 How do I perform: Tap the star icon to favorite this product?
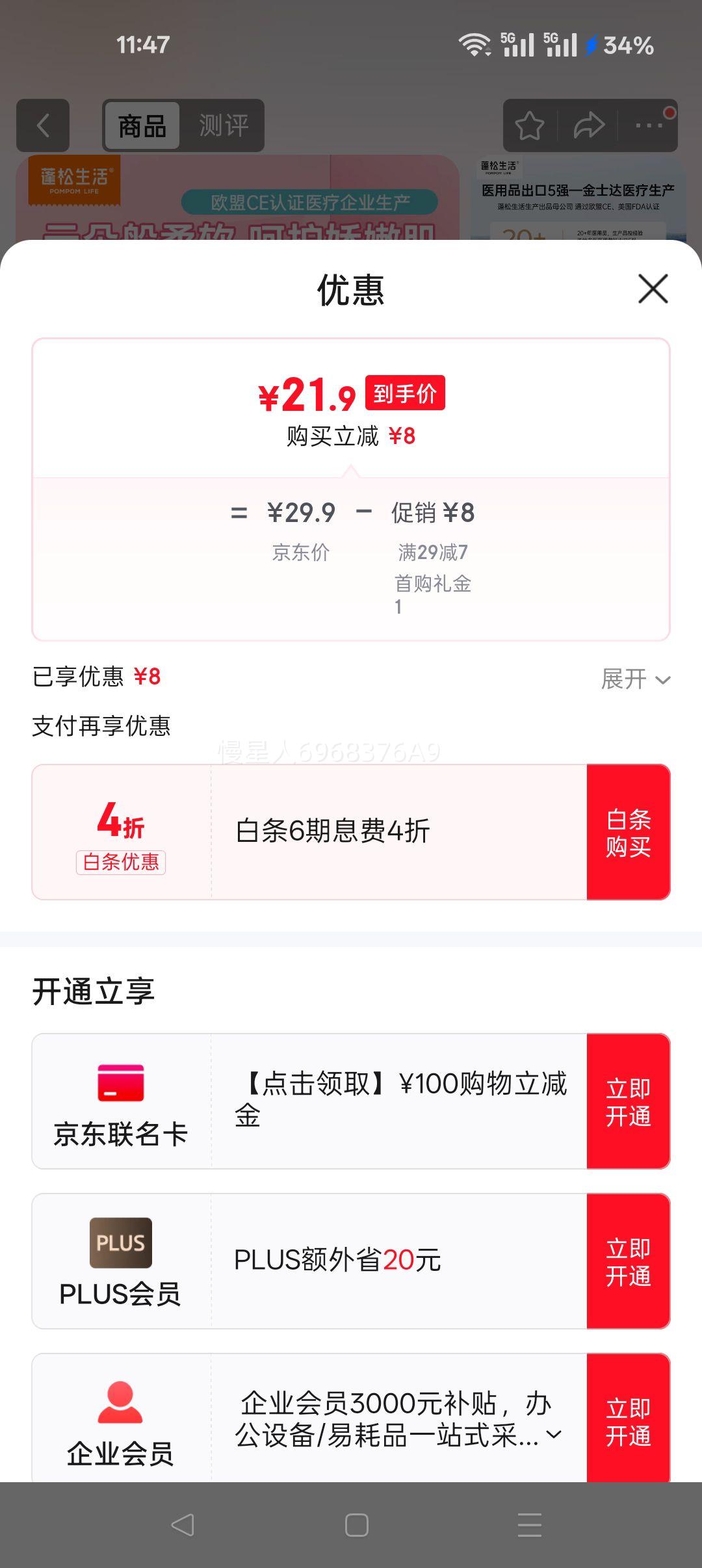click(529, 124)
